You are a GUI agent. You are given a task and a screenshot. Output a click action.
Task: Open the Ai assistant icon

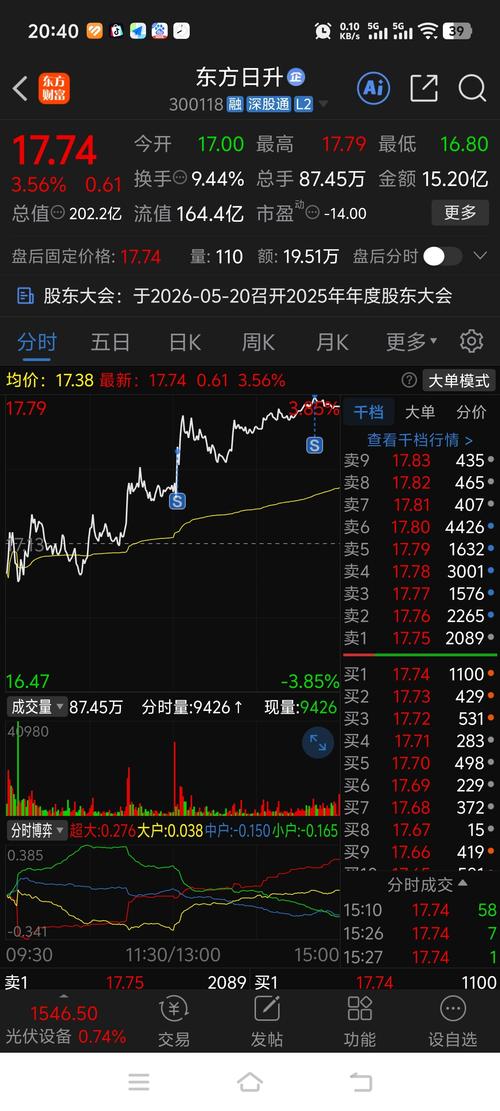pos(373,89)
